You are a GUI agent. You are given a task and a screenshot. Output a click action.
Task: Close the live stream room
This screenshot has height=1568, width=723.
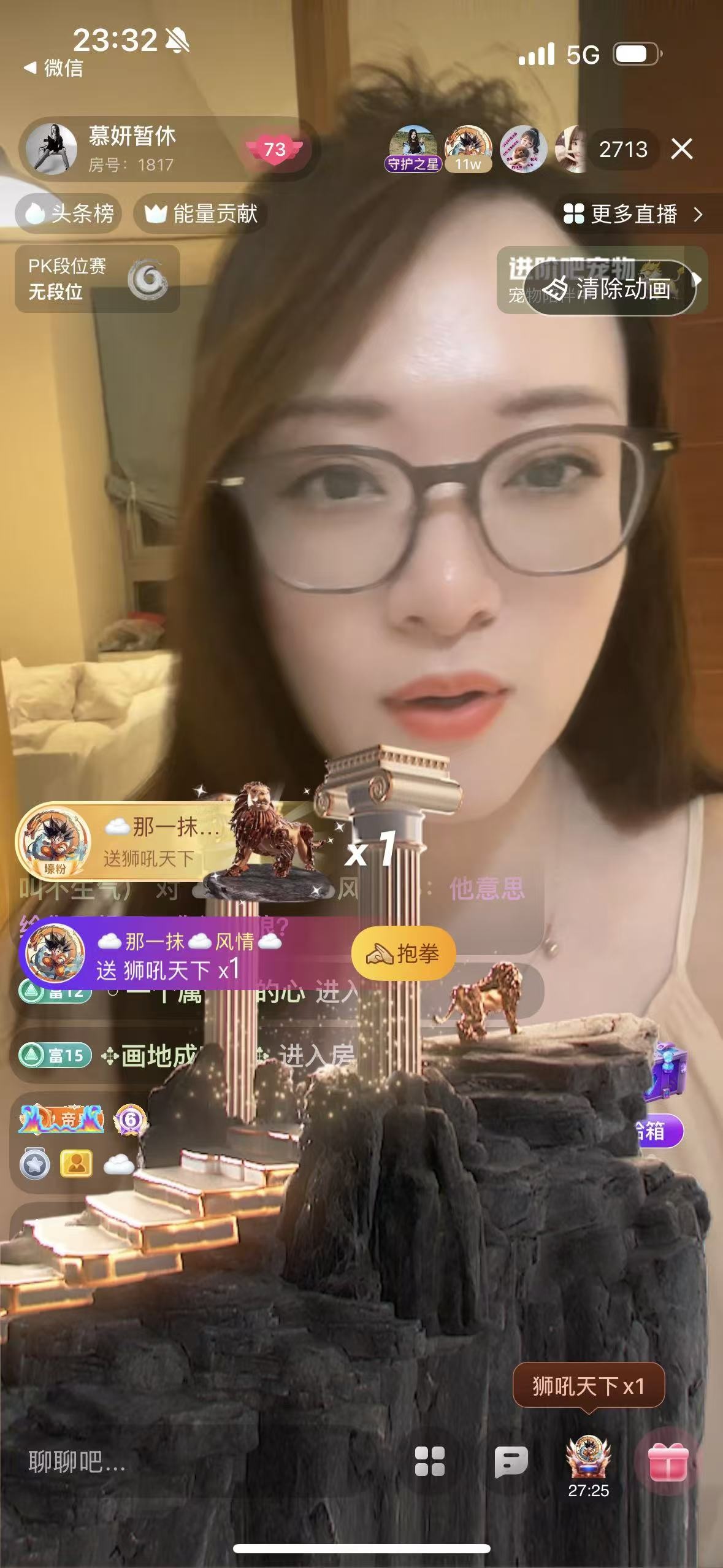point(681,149)
